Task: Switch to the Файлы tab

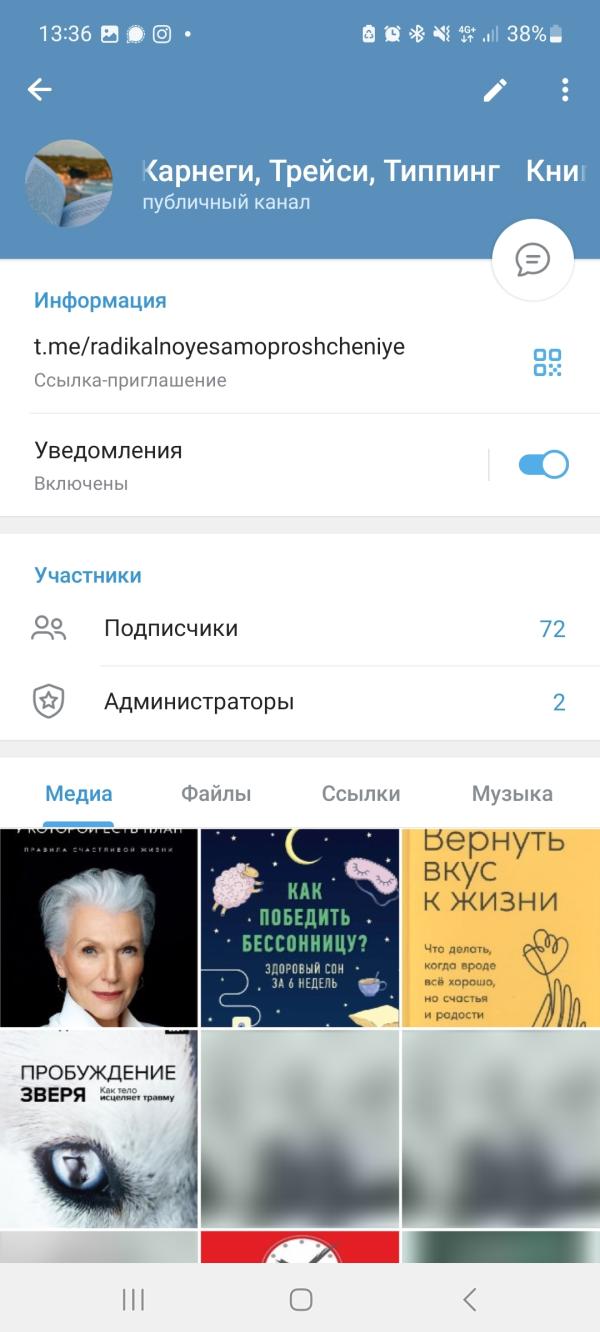Action: pyautogui.click(x=216, y=794)
